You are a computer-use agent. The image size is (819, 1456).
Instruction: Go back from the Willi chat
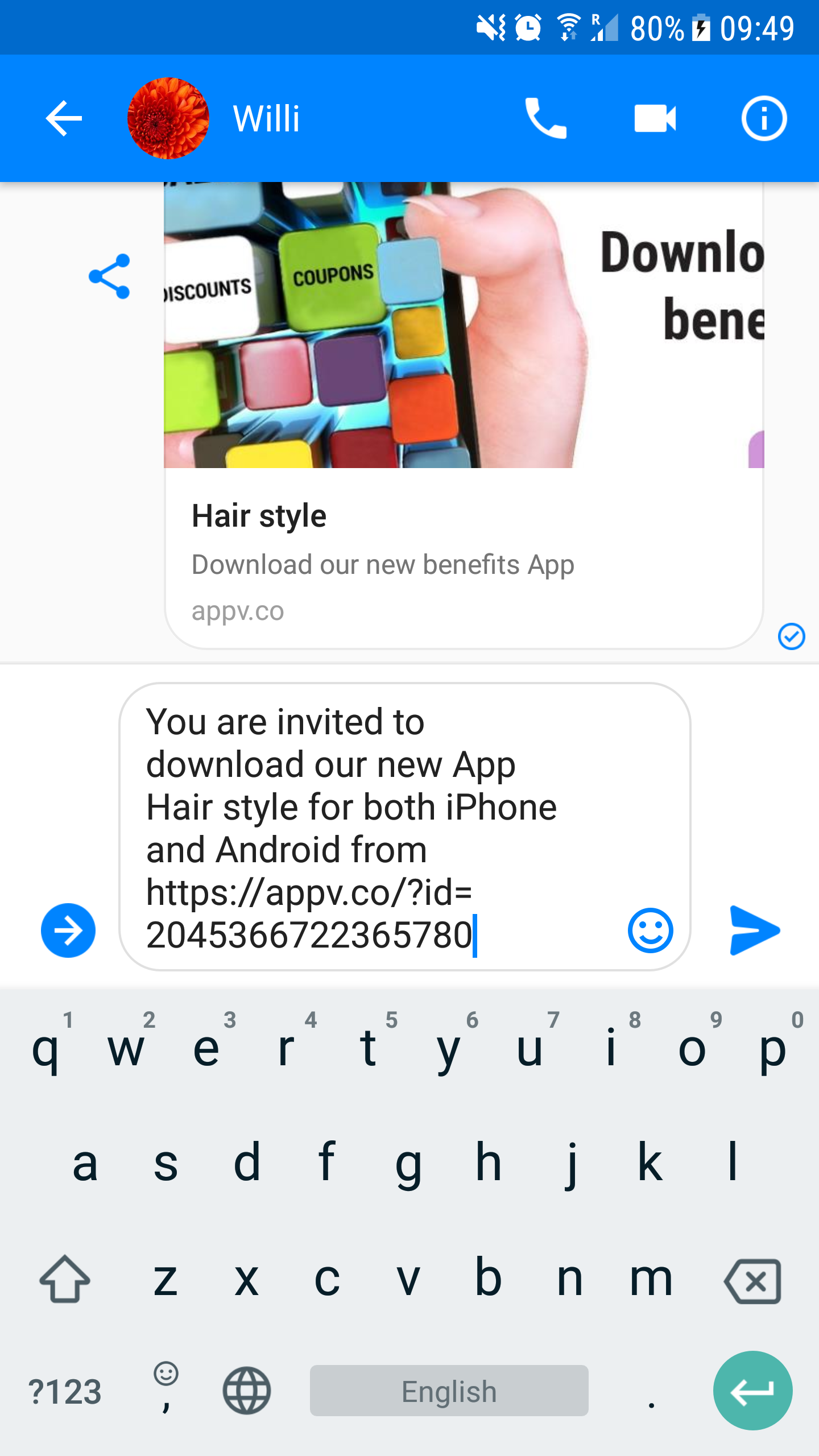point(64,118)
